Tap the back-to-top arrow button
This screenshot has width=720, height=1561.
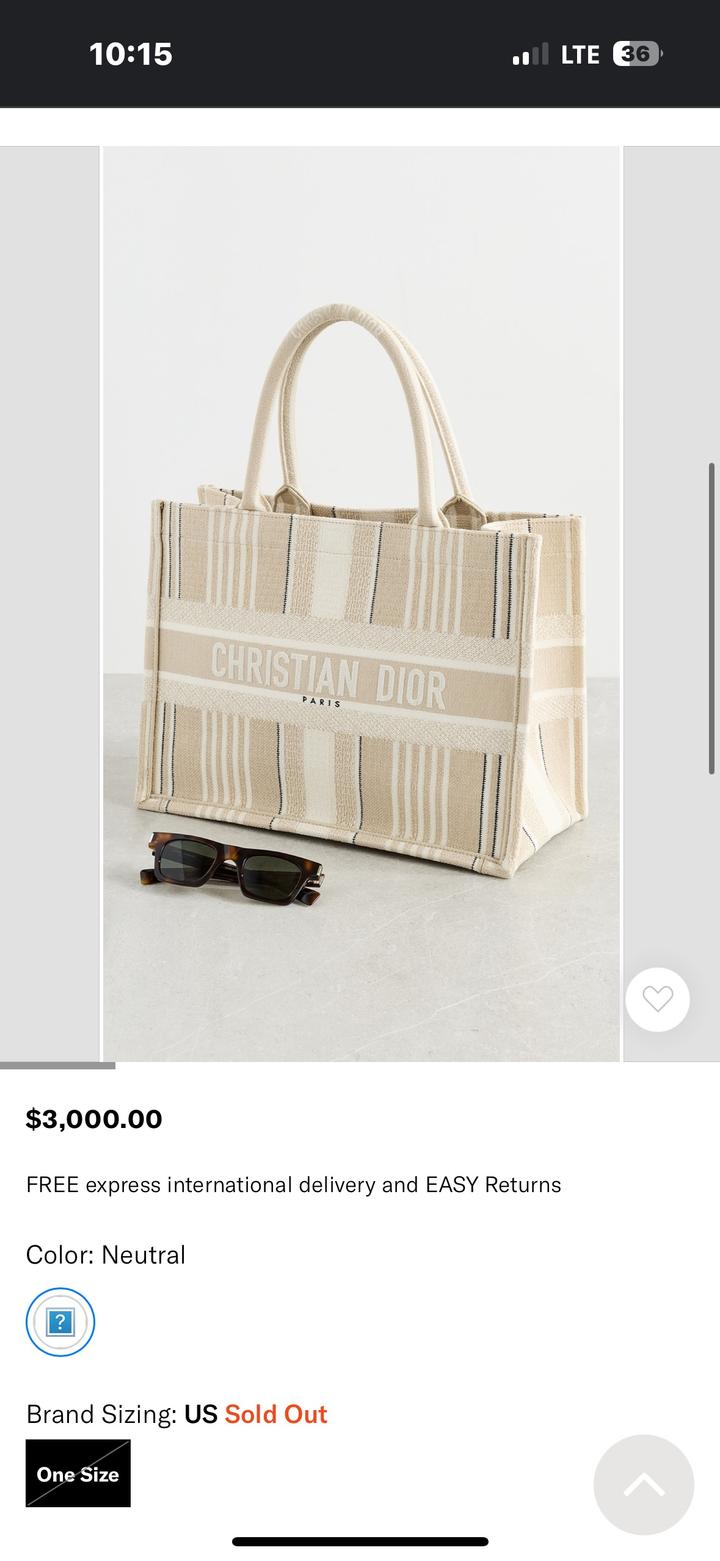click(643, 1484)
